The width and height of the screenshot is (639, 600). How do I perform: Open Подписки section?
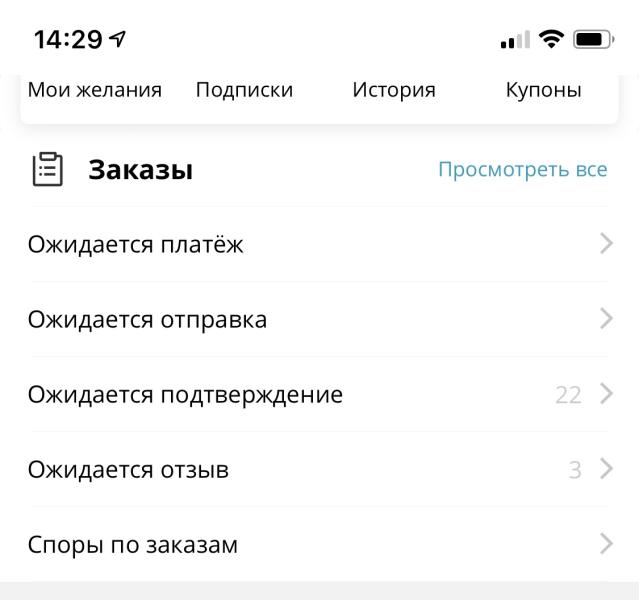(x=244, y=90)
